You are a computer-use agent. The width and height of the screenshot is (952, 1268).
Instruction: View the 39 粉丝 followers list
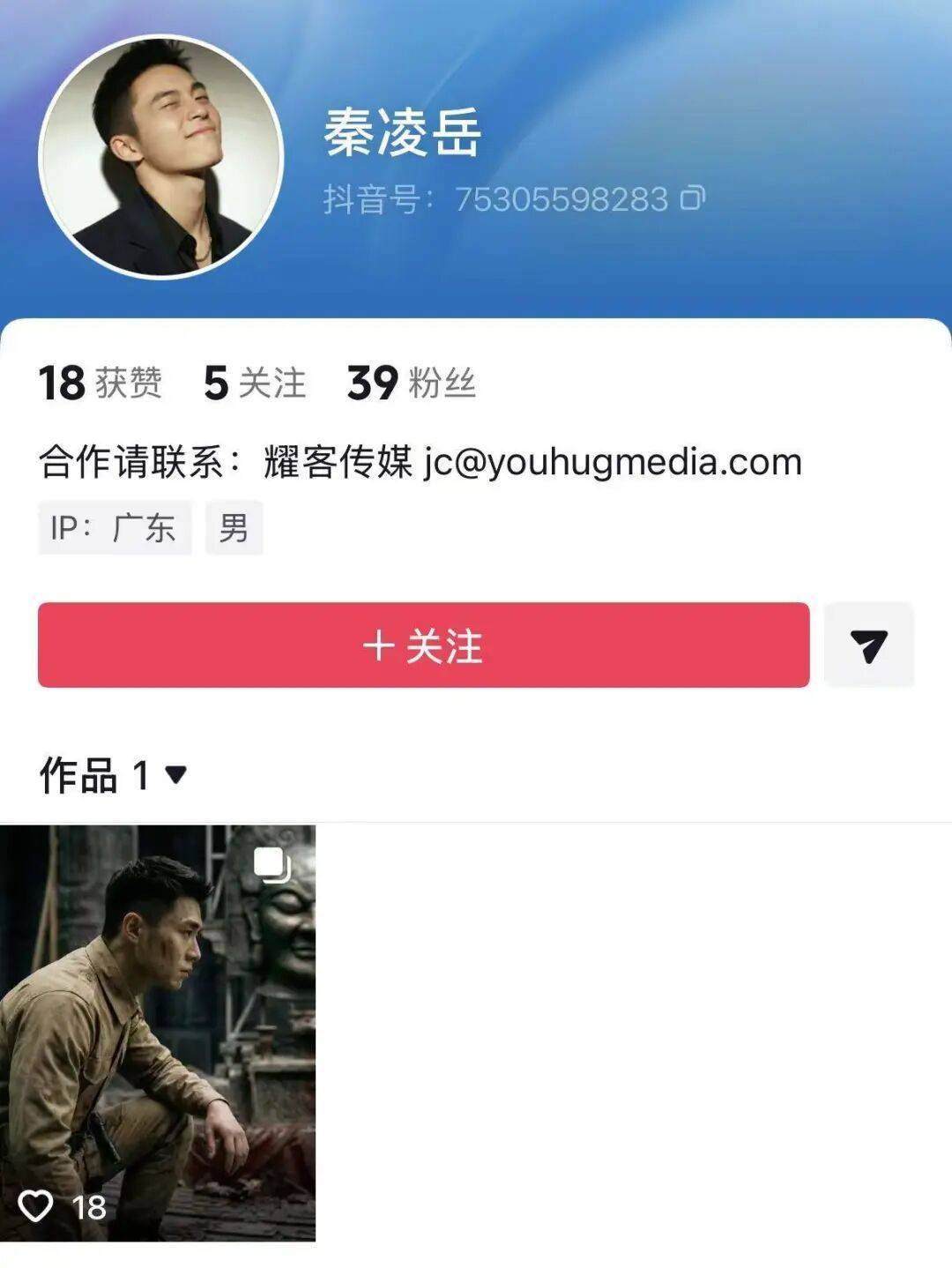point(411,383)
